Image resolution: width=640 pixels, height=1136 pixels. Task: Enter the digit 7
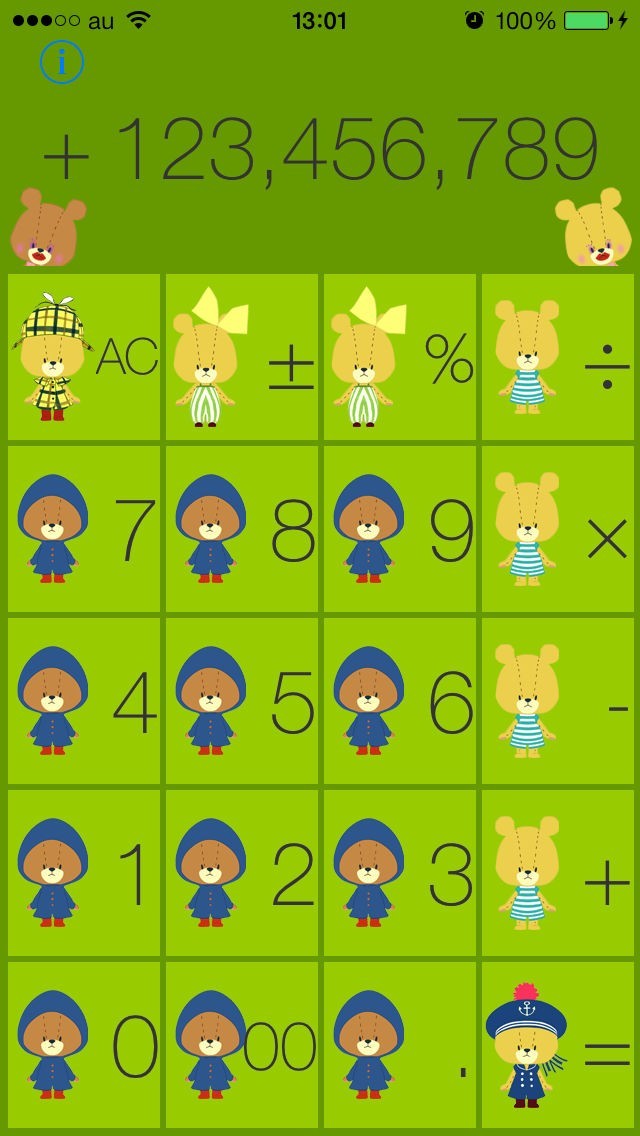tap(84, 529)
